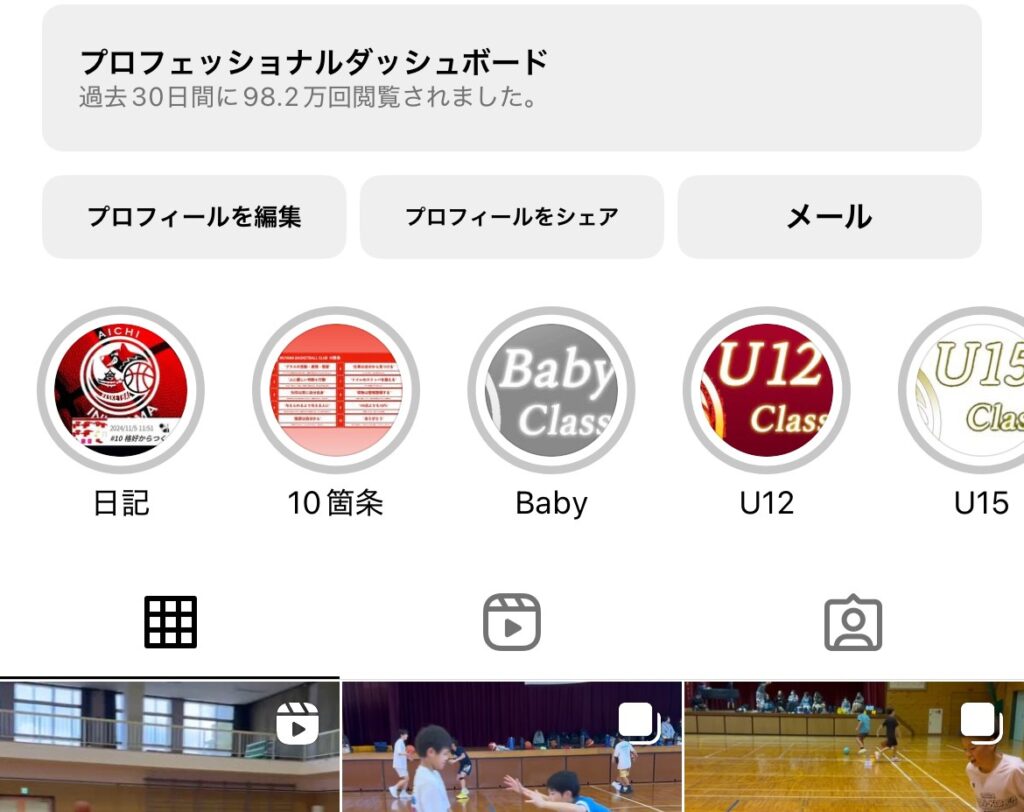The height and width of the screenshot is (812, 1024).
Task: Open the 10箇条 story highlight
Action: pos(336,390)
